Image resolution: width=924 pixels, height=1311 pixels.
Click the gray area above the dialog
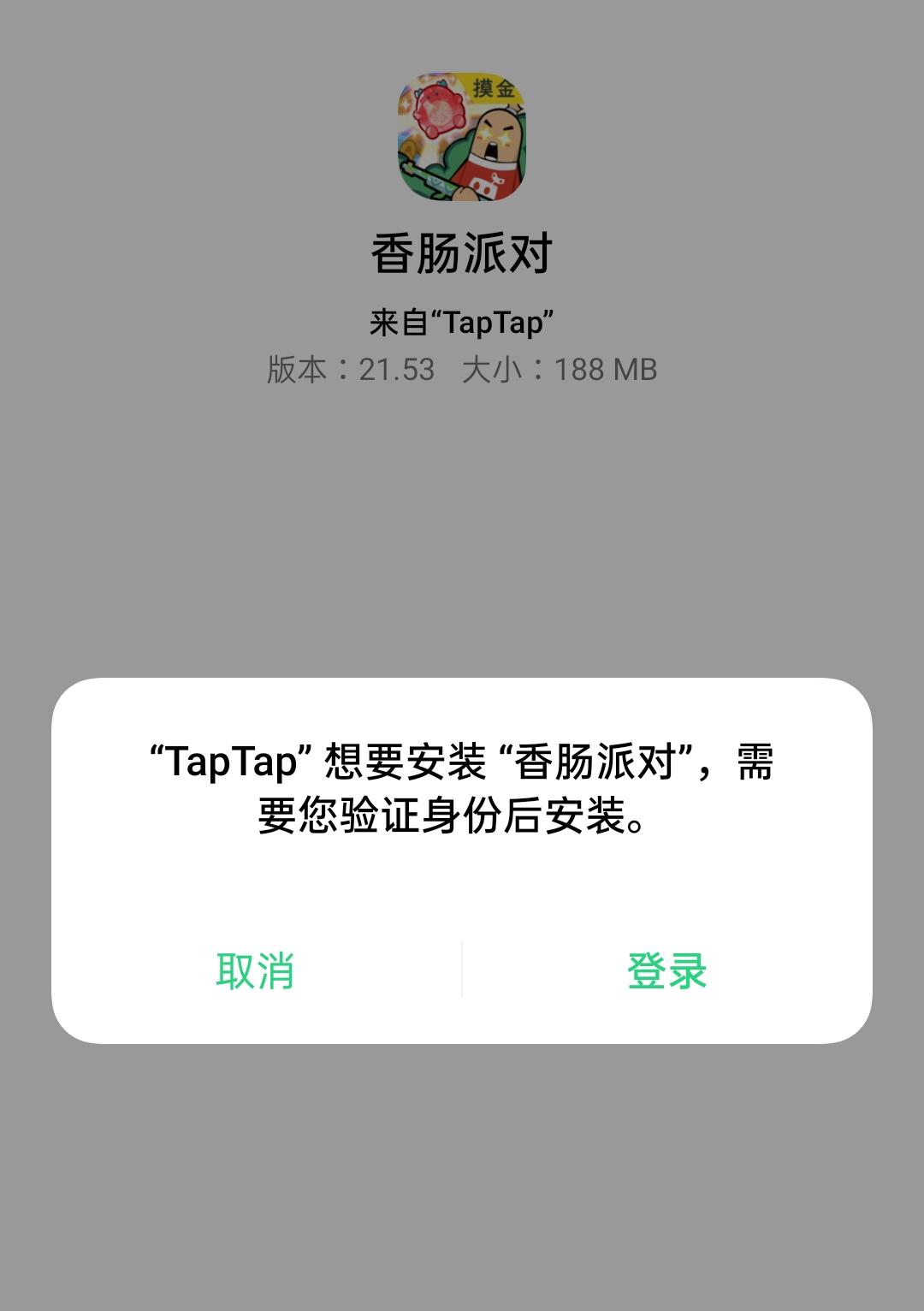(x=462, y=531)
